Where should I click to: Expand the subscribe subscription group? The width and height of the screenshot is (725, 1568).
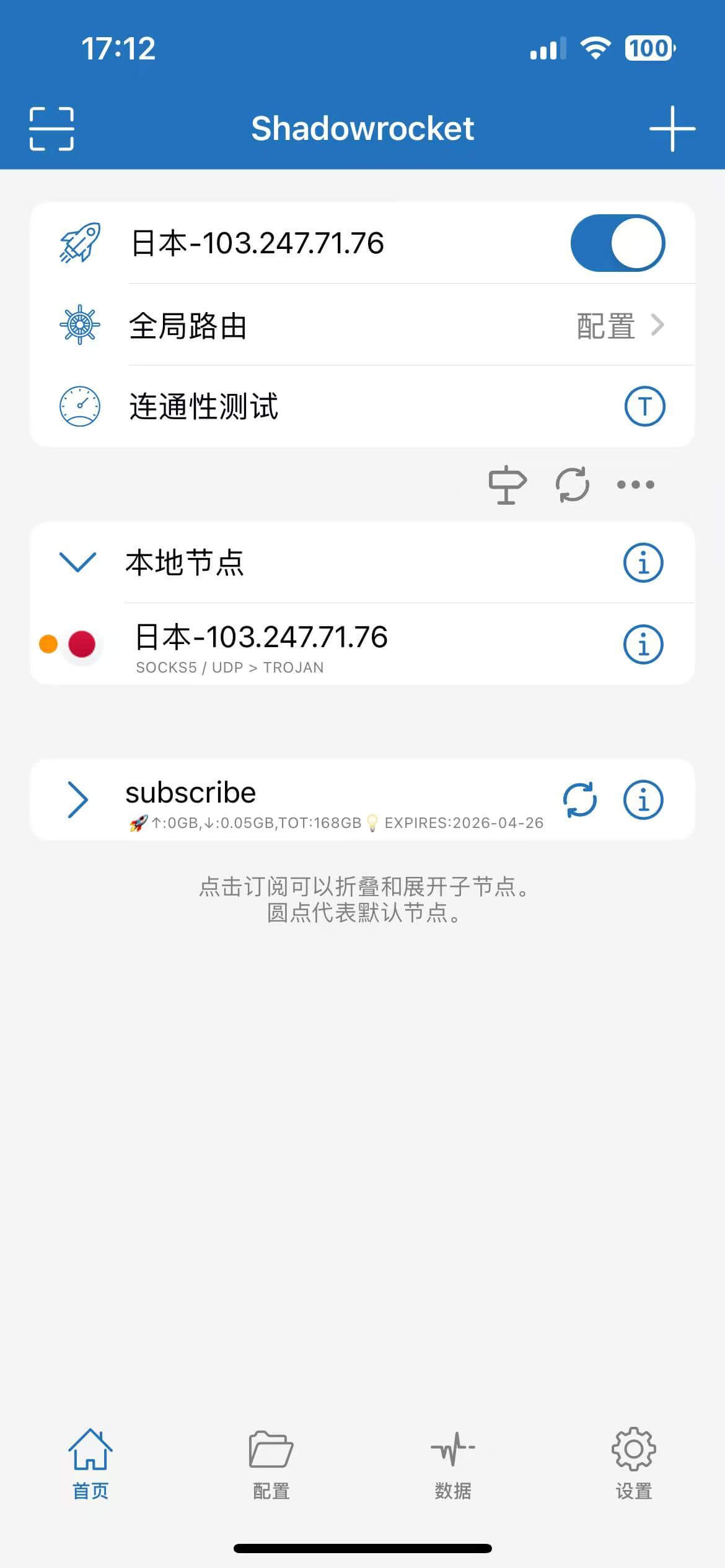[77, 799]
